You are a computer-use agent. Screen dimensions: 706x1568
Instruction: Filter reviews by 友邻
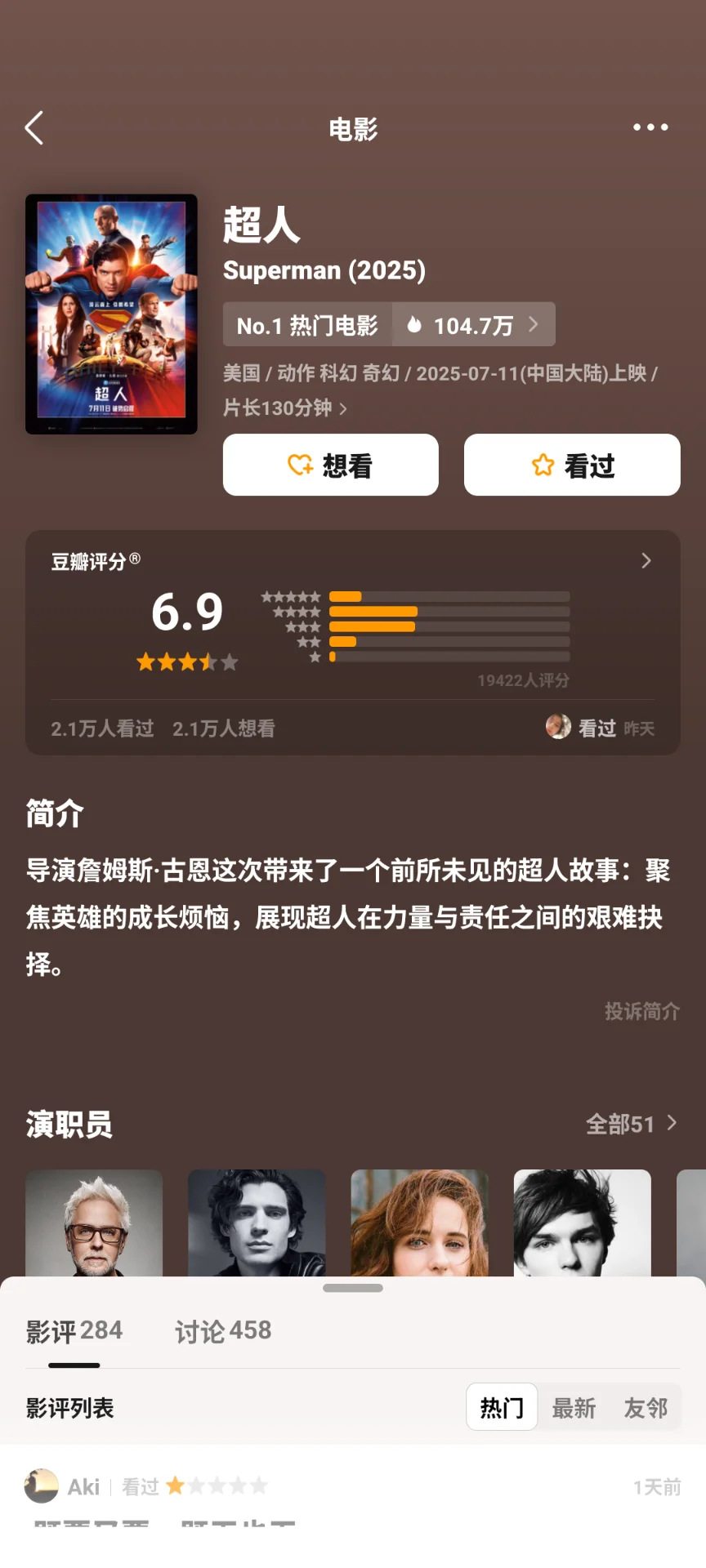click(x=646, y=1407)
